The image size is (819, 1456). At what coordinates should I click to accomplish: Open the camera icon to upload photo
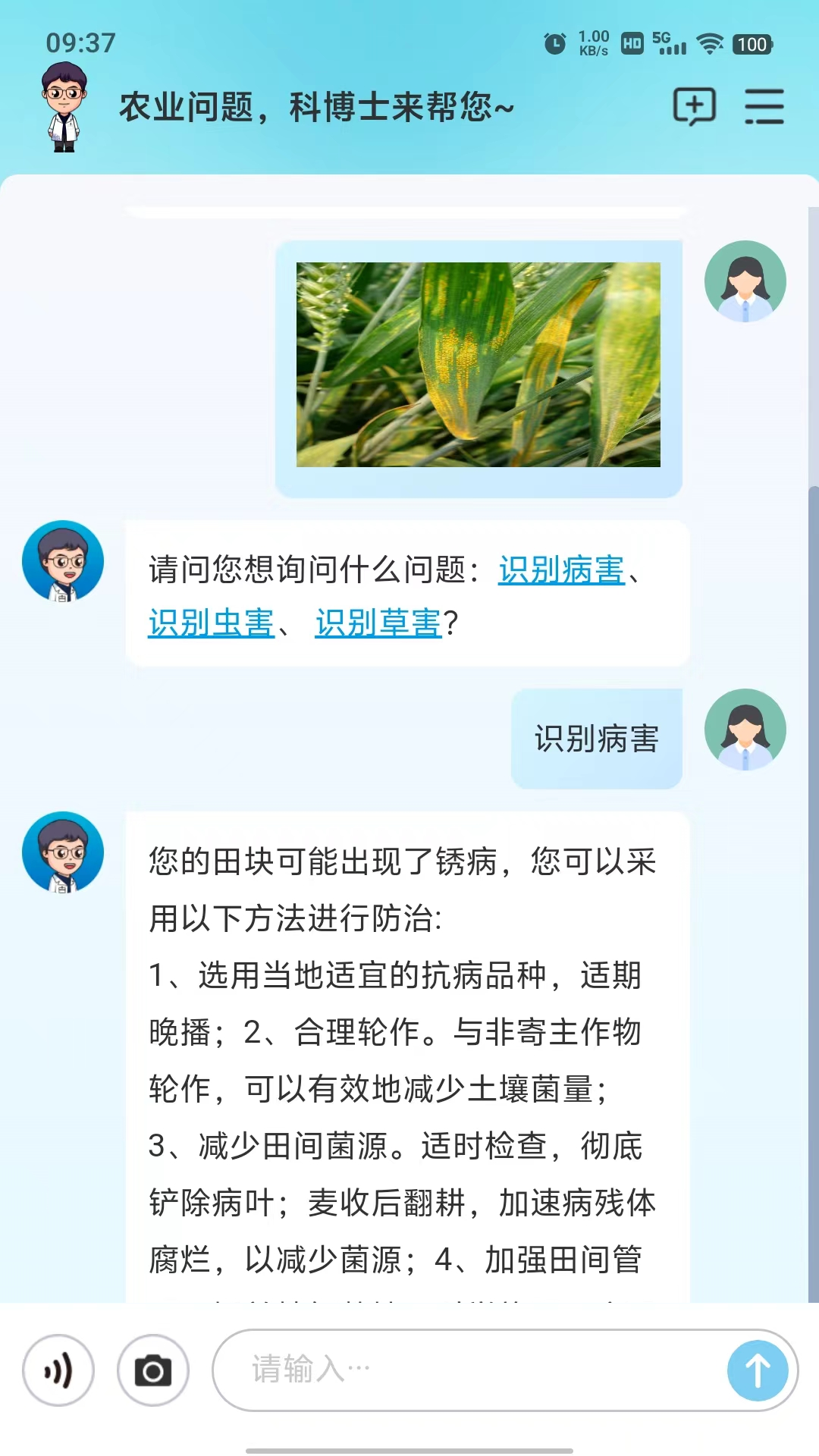pos(153,1370)
